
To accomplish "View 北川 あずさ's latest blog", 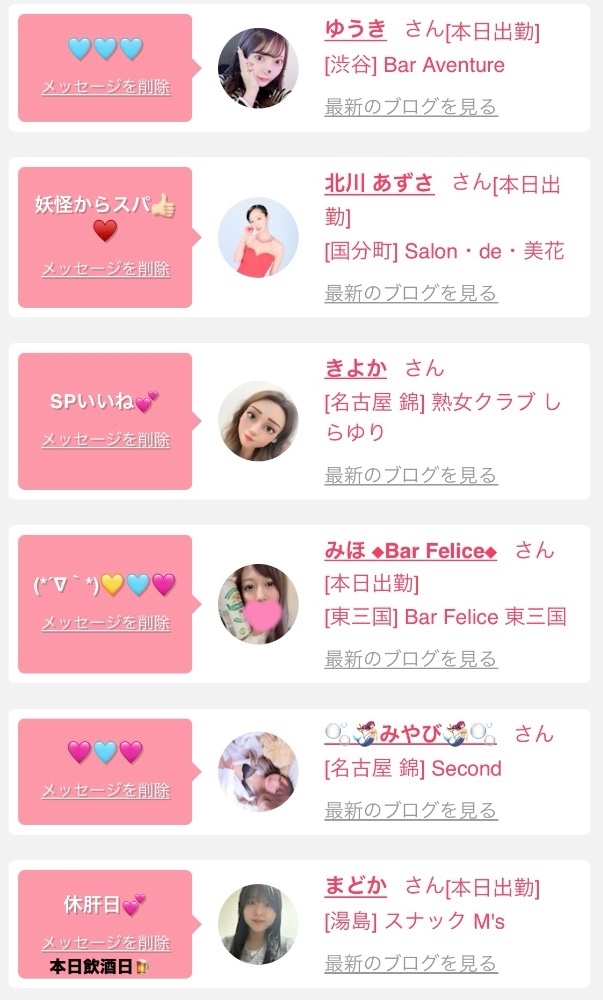I will 410,293.
